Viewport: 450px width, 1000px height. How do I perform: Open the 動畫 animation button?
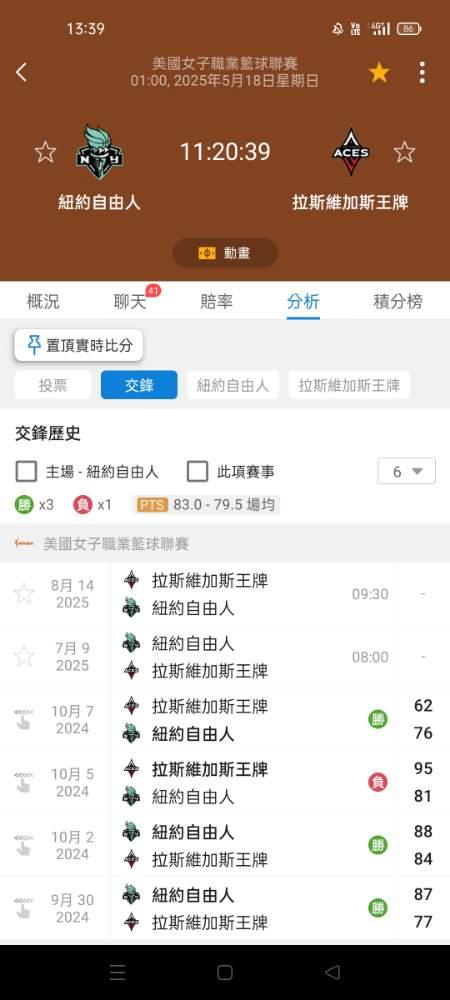(225, 253)
